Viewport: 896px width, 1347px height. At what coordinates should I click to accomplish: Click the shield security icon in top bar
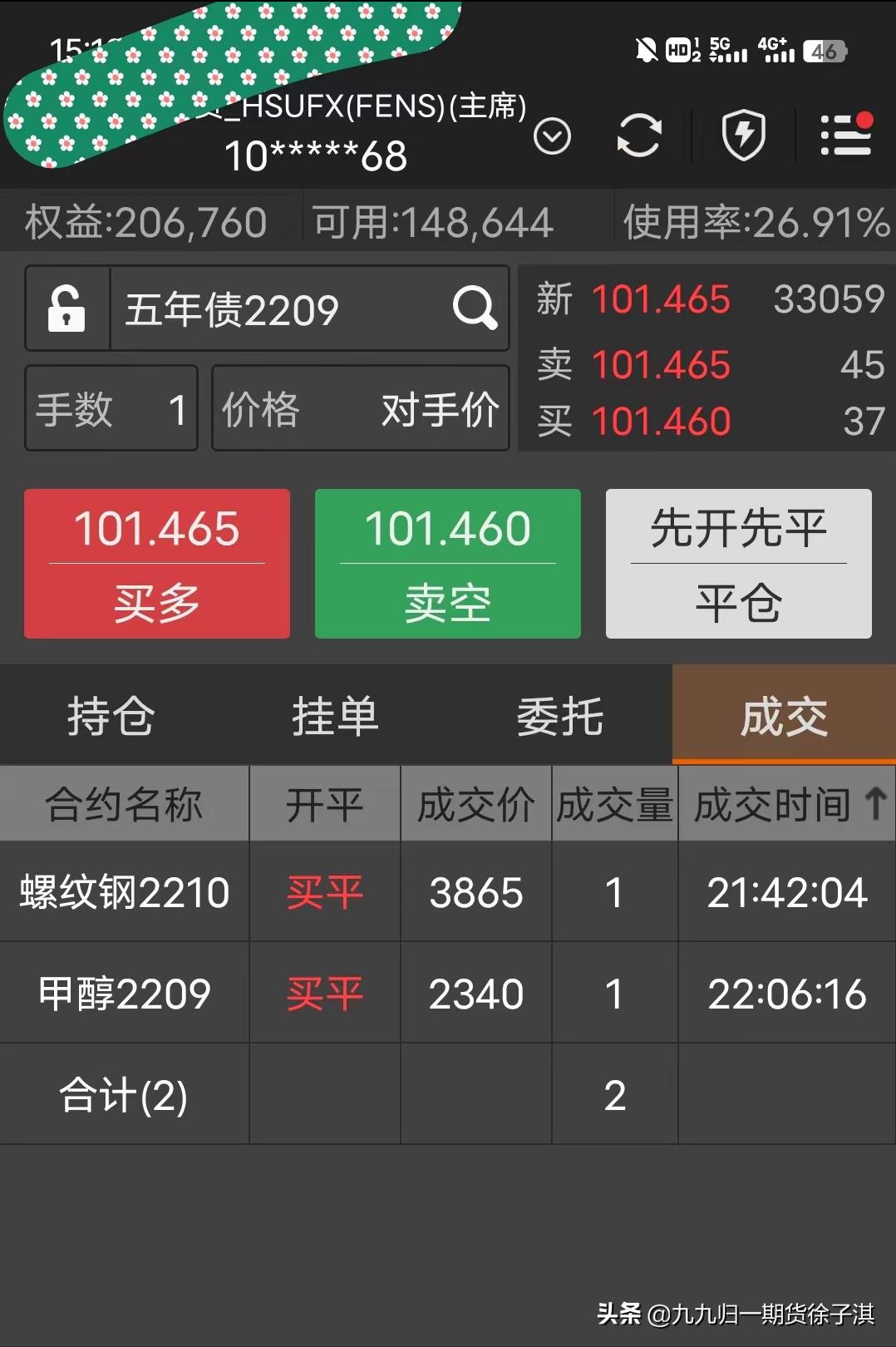744,136
